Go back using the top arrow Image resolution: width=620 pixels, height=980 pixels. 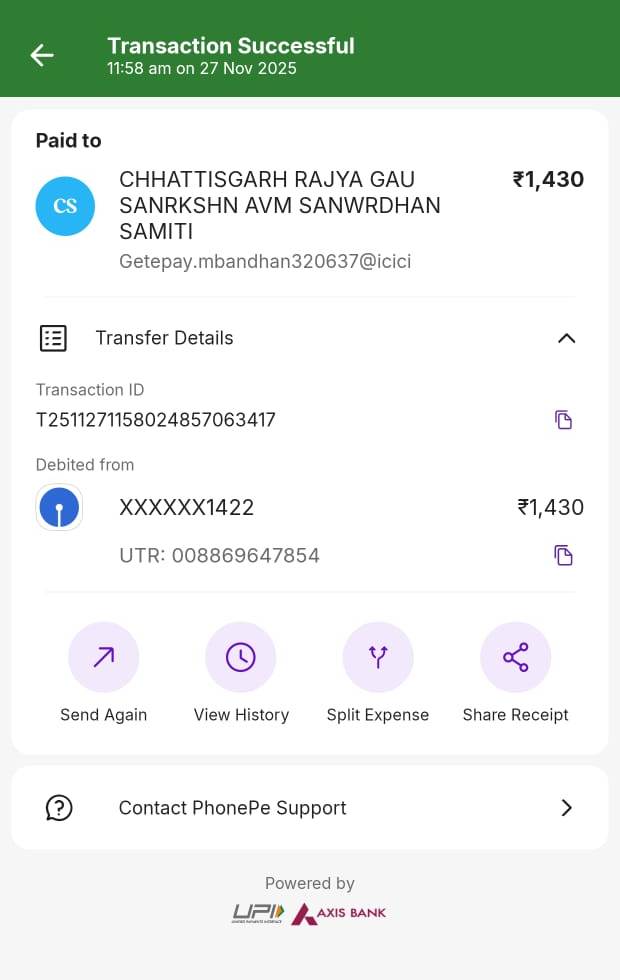pos(42,56)
